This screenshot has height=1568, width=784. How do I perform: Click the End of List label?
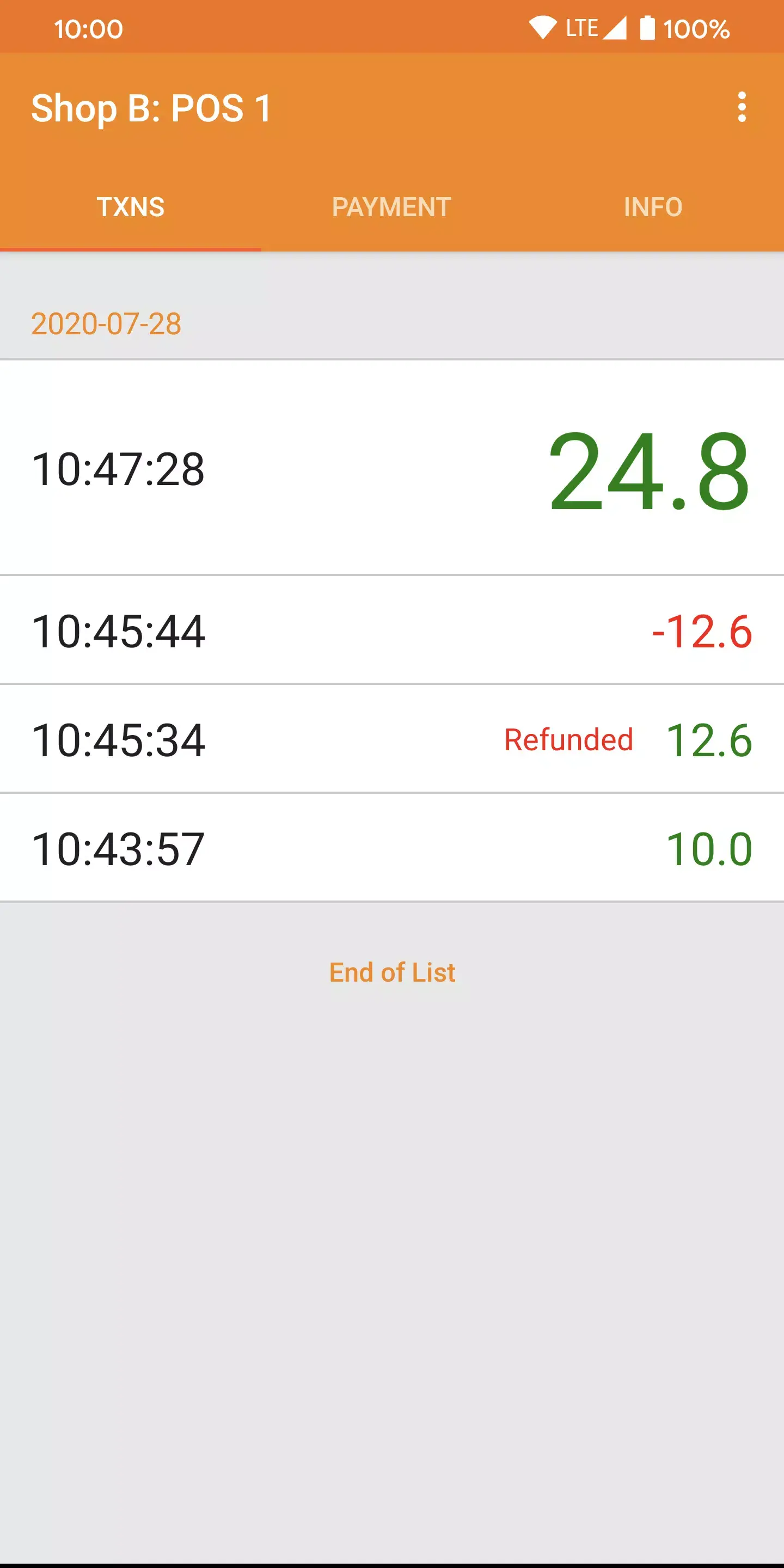[392, 971]
